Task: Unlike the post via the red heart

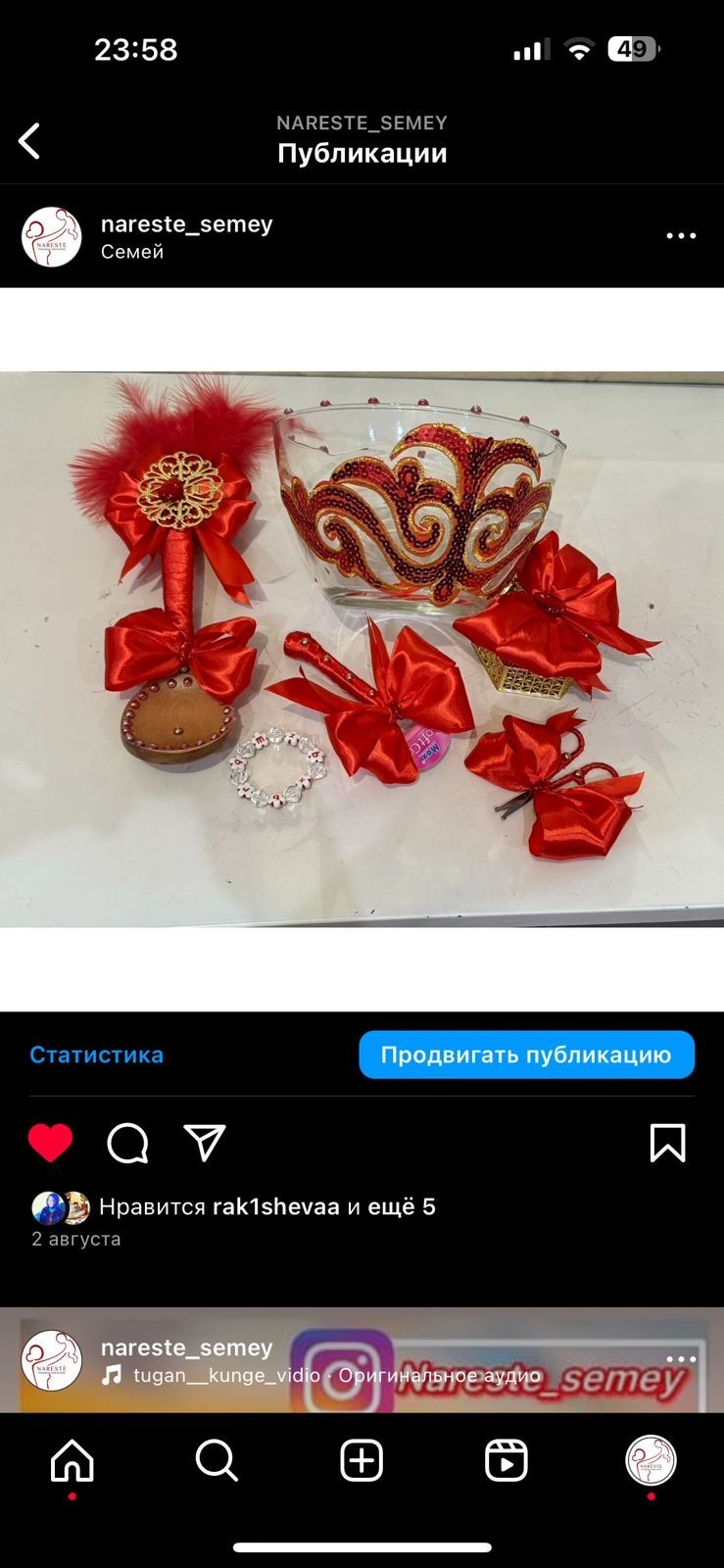Action: pyautogui.click(x=51, y=1143)
